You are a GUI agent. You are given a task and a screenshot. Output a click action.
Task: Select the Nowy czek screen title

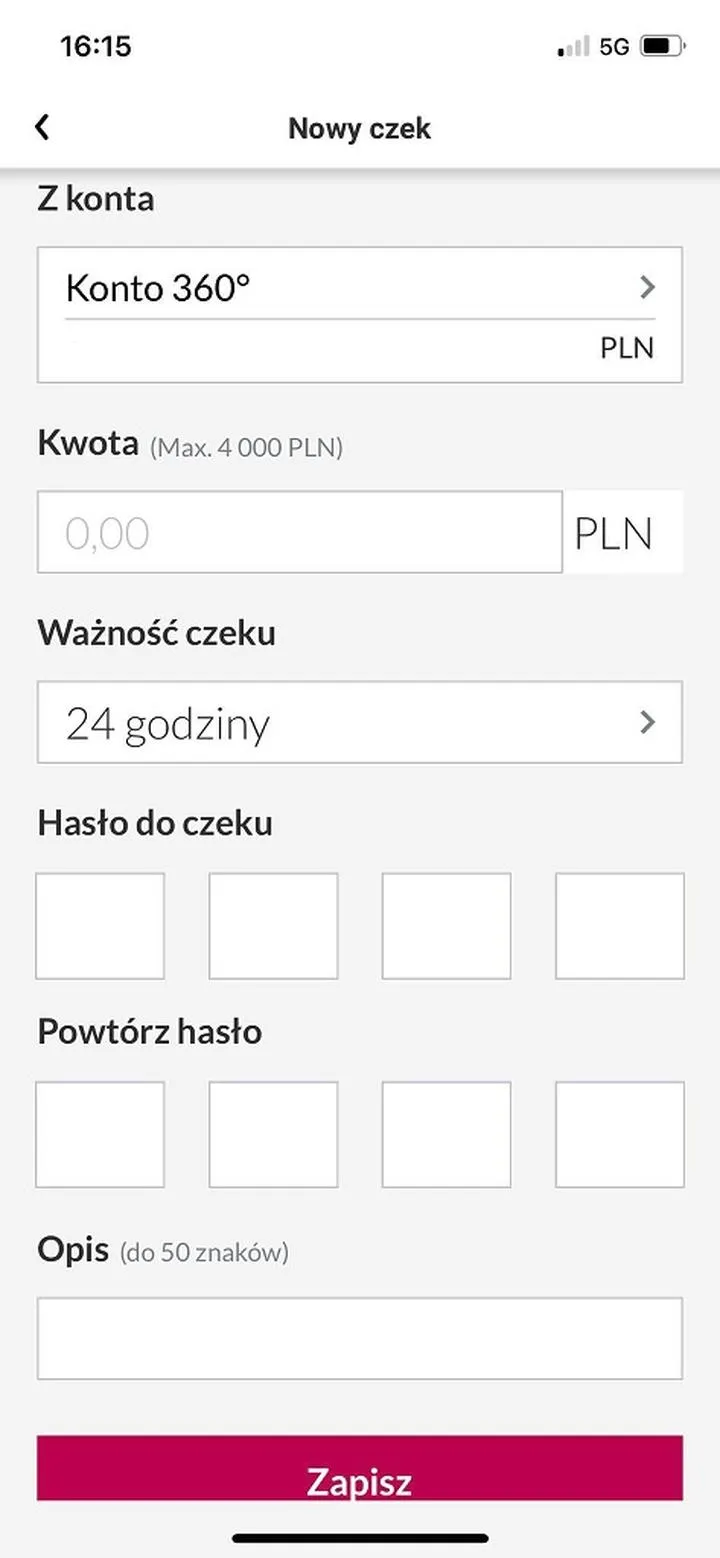click(359, 128)
